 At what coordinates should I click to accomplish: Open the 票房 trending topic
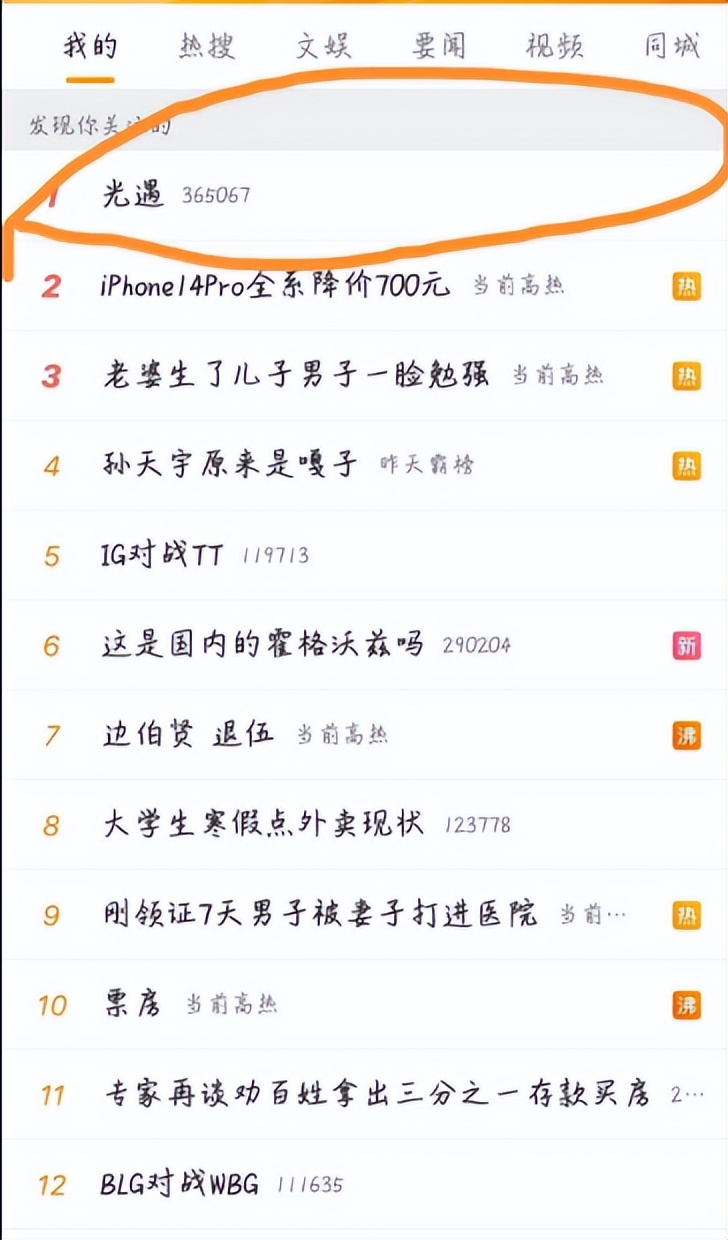tap(131, 1004)
